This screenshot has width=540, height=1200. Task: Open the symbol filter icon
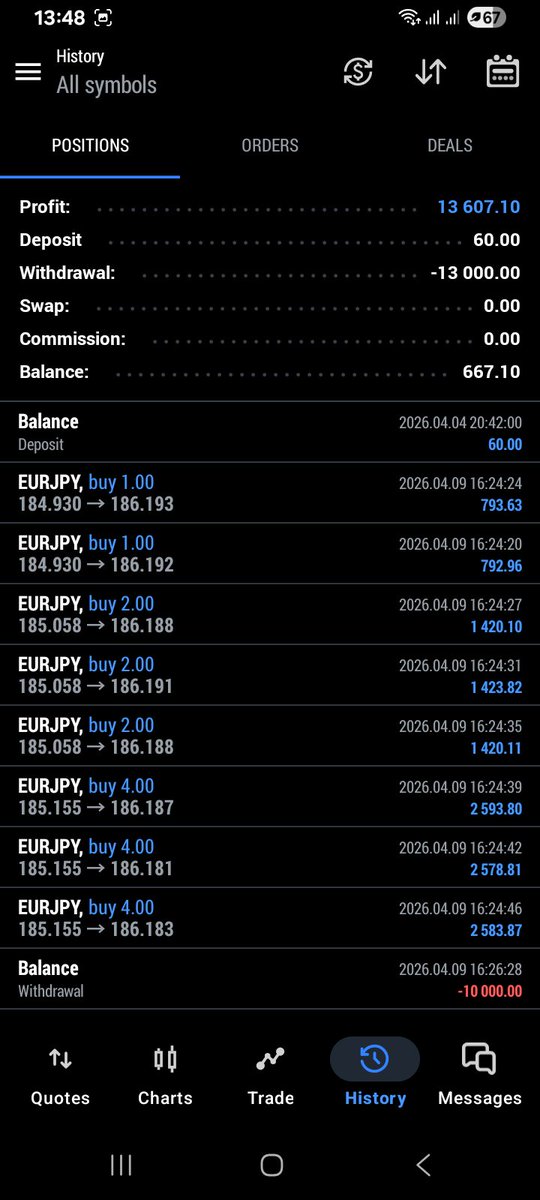tap(358, 72)
